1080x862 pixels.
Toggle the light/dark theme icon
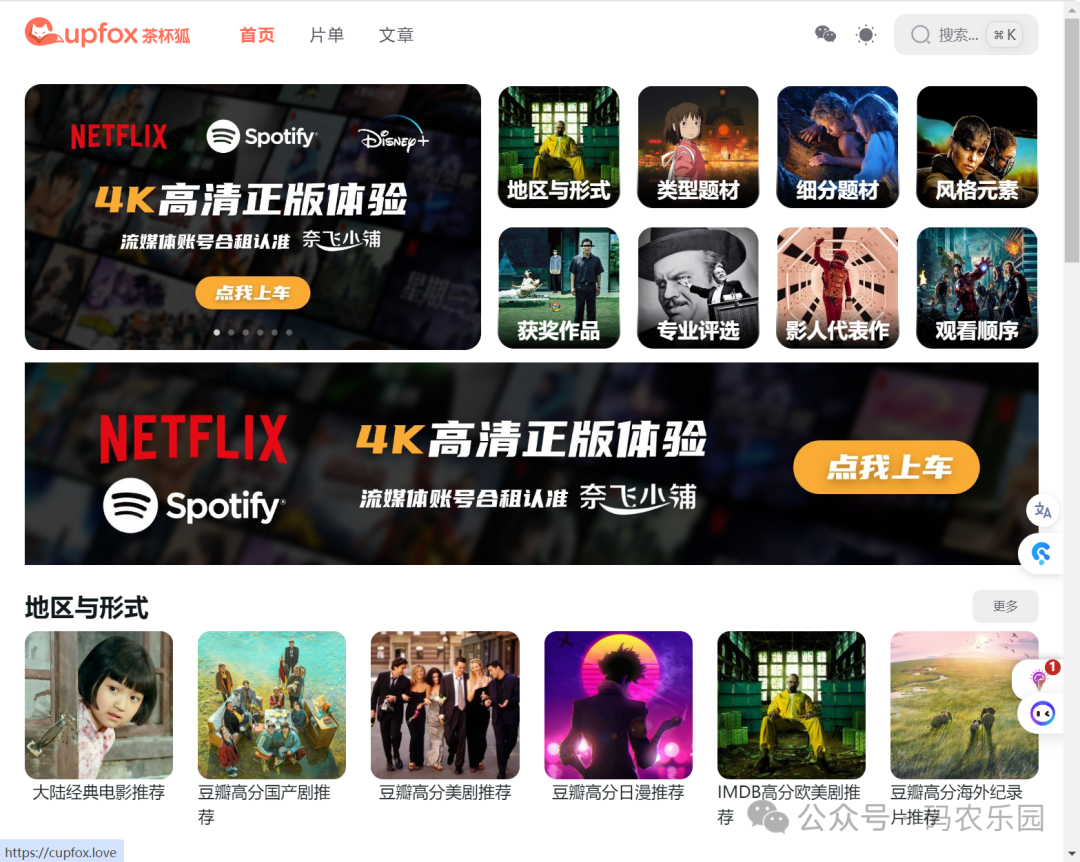pos(866,35)
